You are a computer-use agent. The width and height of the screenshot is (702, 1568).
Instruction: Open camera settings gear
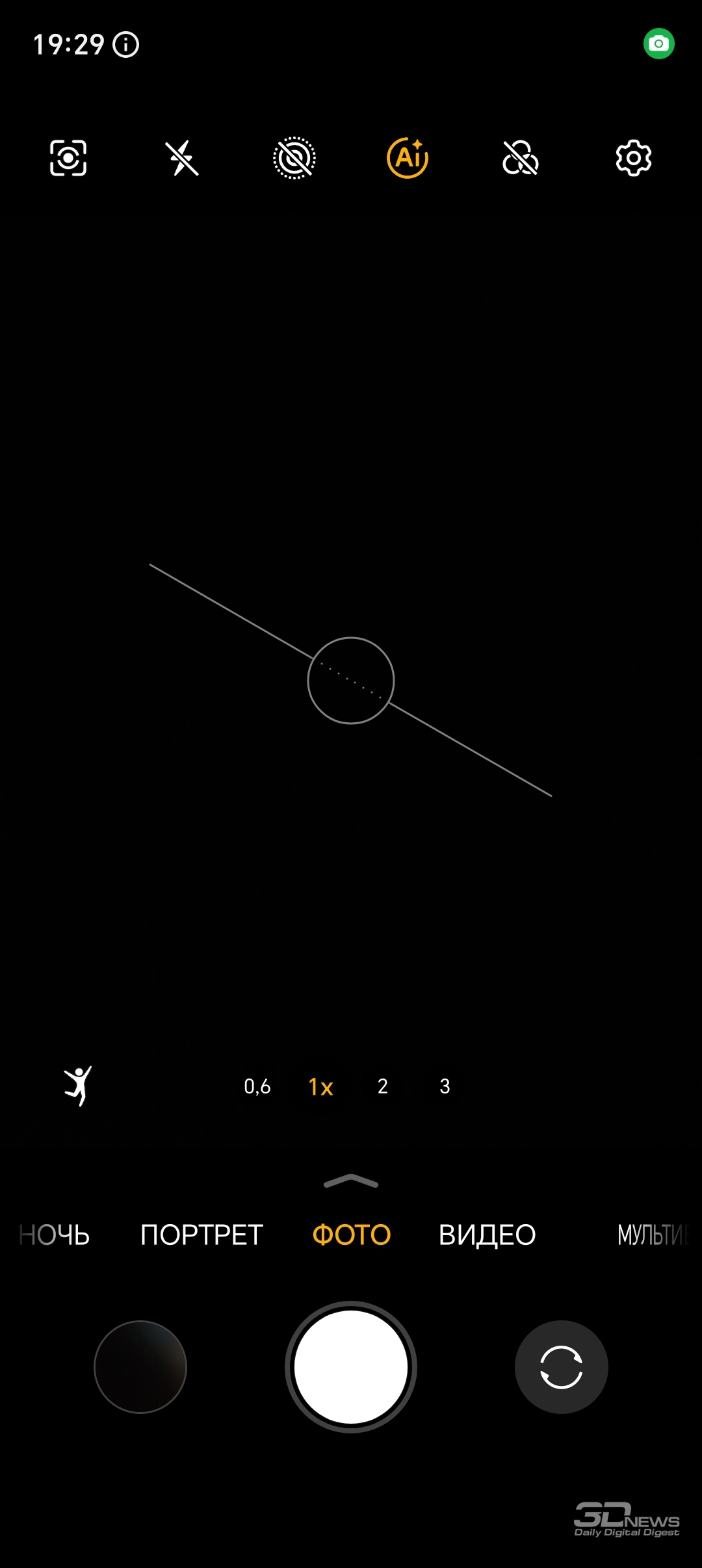634,158
